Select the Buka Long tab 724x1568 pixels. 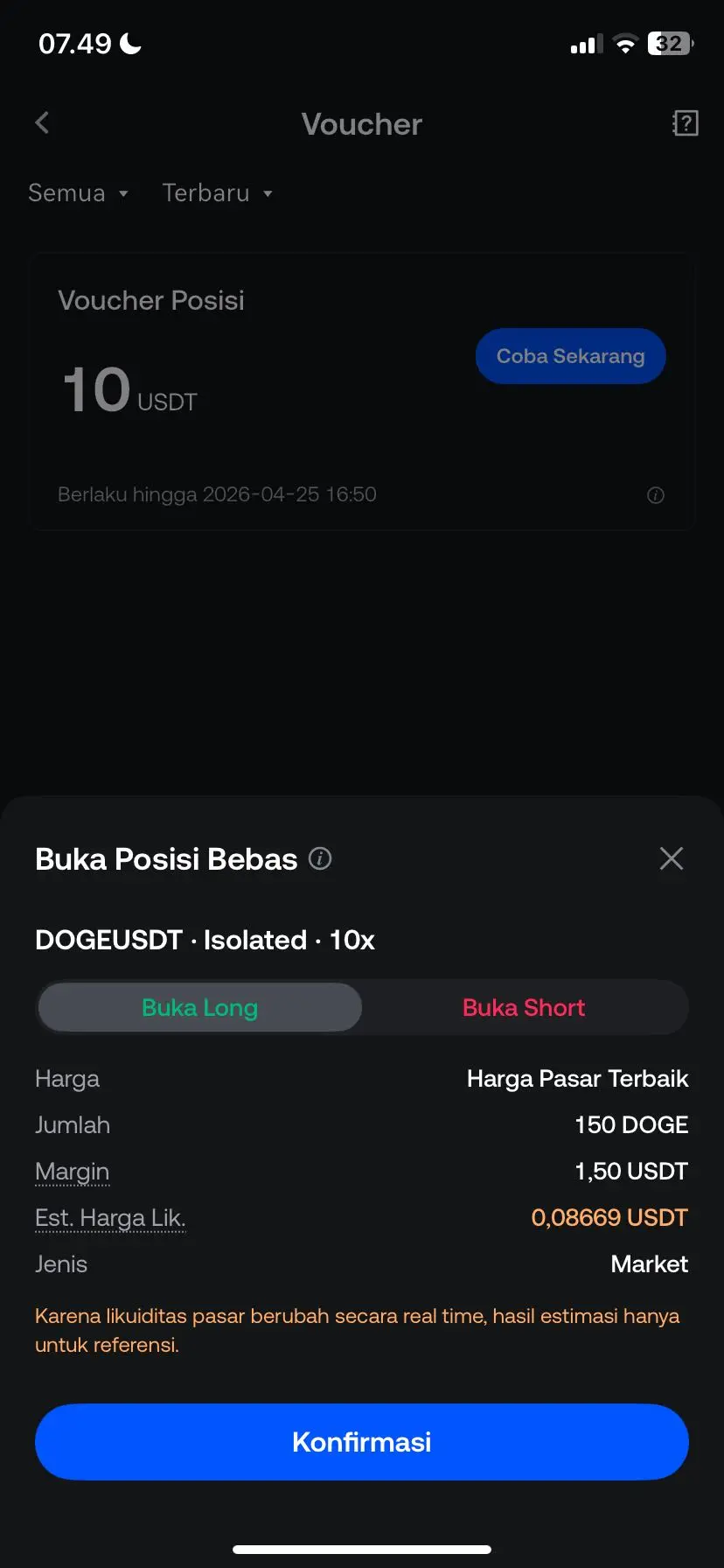[199, 1007]
